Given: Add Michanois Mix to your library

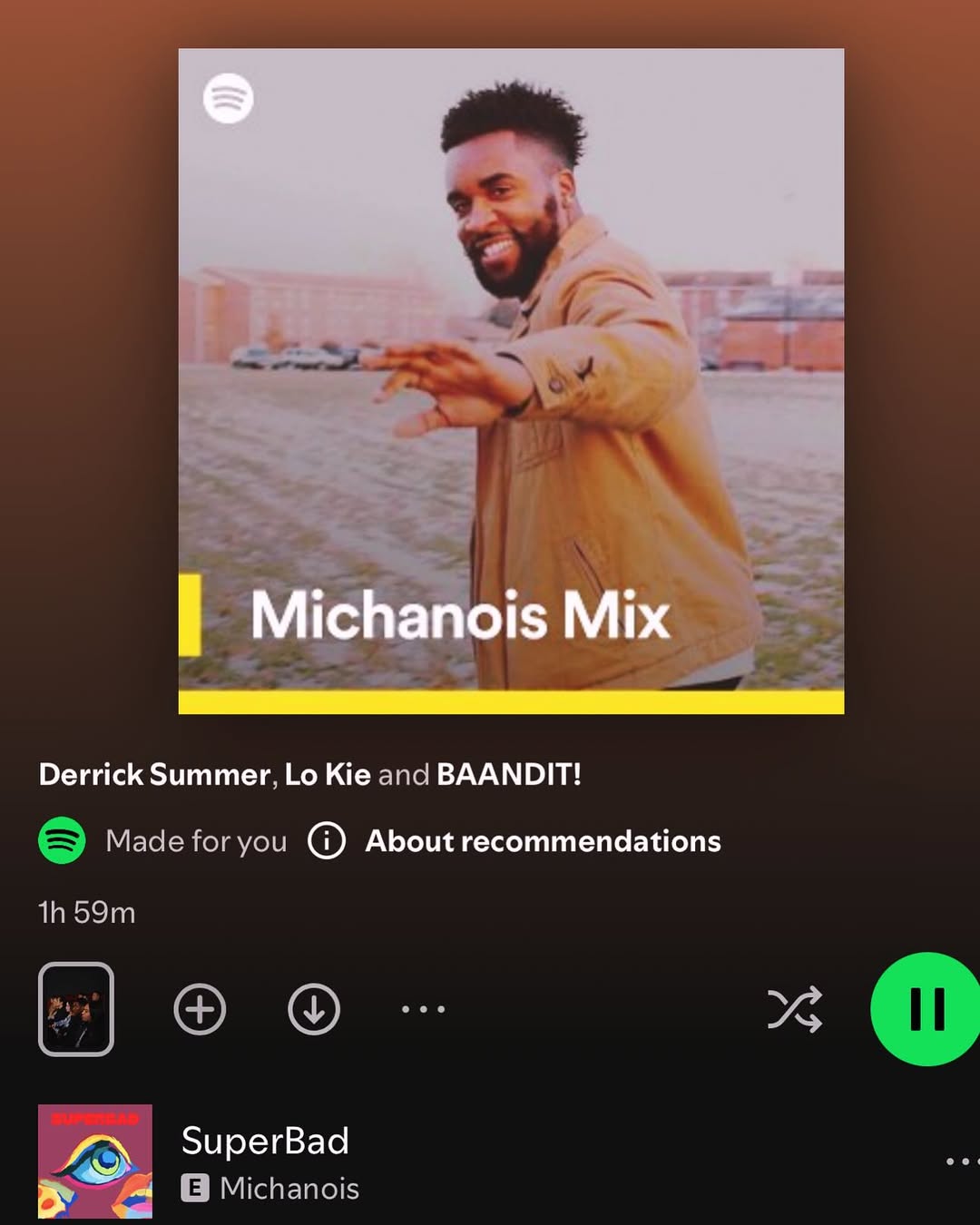Looking at the screenshot, I should [x=200, y=1009].
